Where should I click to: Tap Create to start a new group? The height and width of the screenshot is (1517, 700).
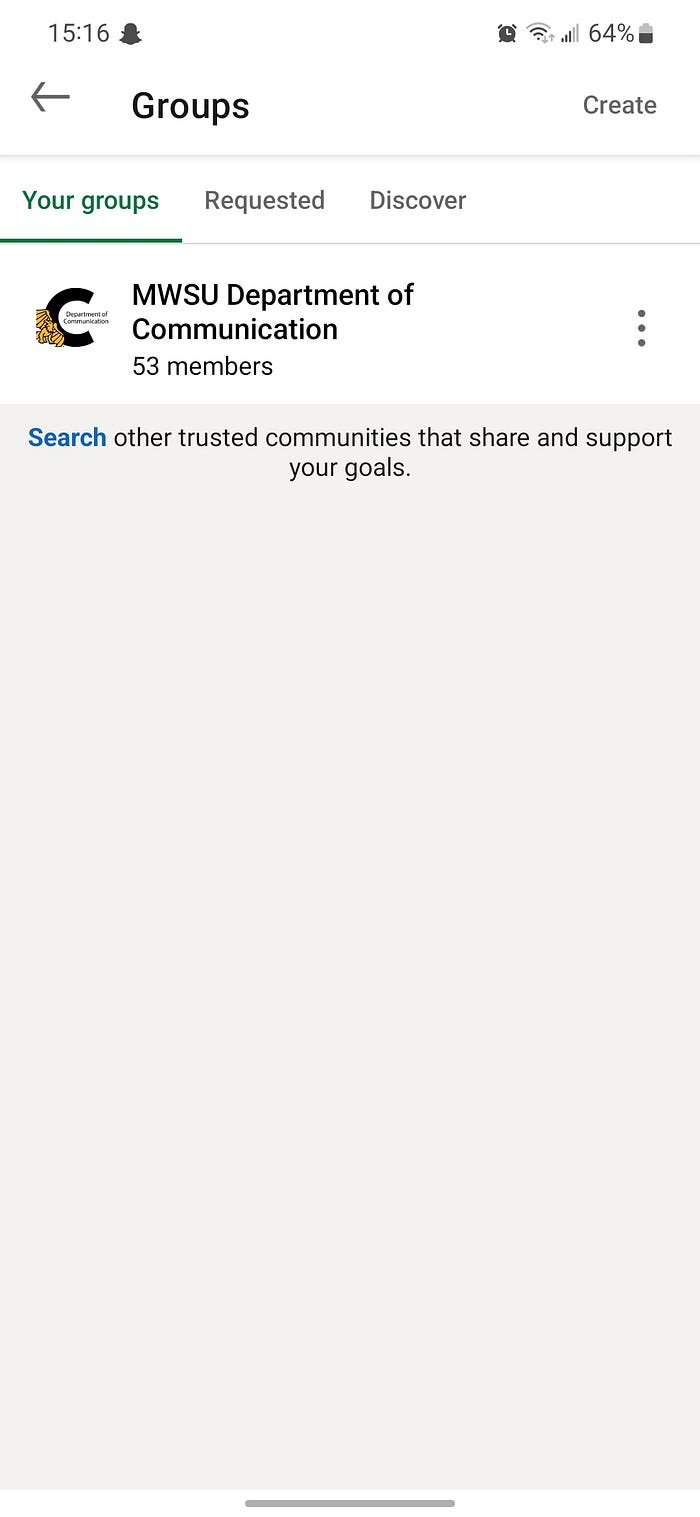click(x=619, y=105)
